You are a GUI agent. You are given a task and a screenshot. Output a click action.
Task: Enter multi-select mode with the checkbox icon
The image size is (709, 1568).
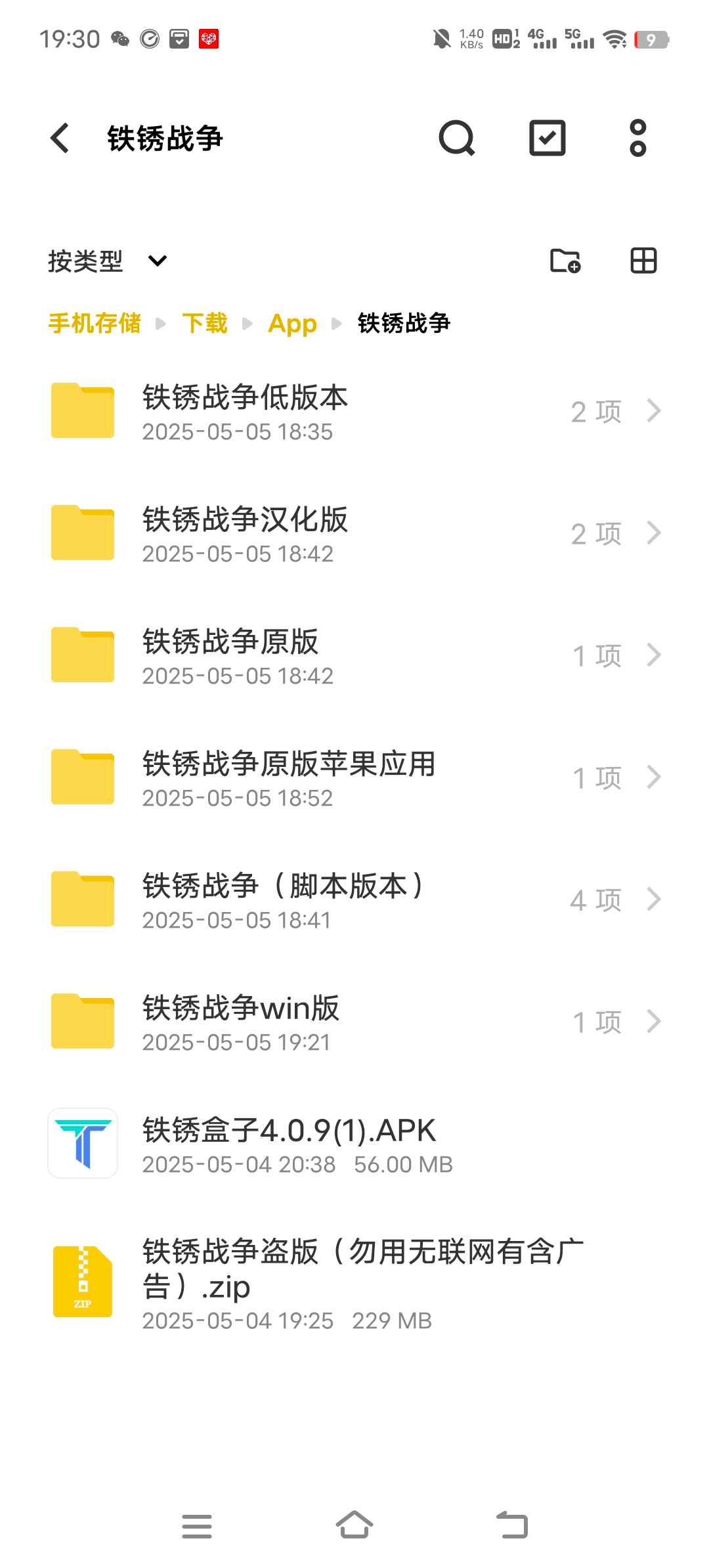pyautogui.click(x=548, y=138)
